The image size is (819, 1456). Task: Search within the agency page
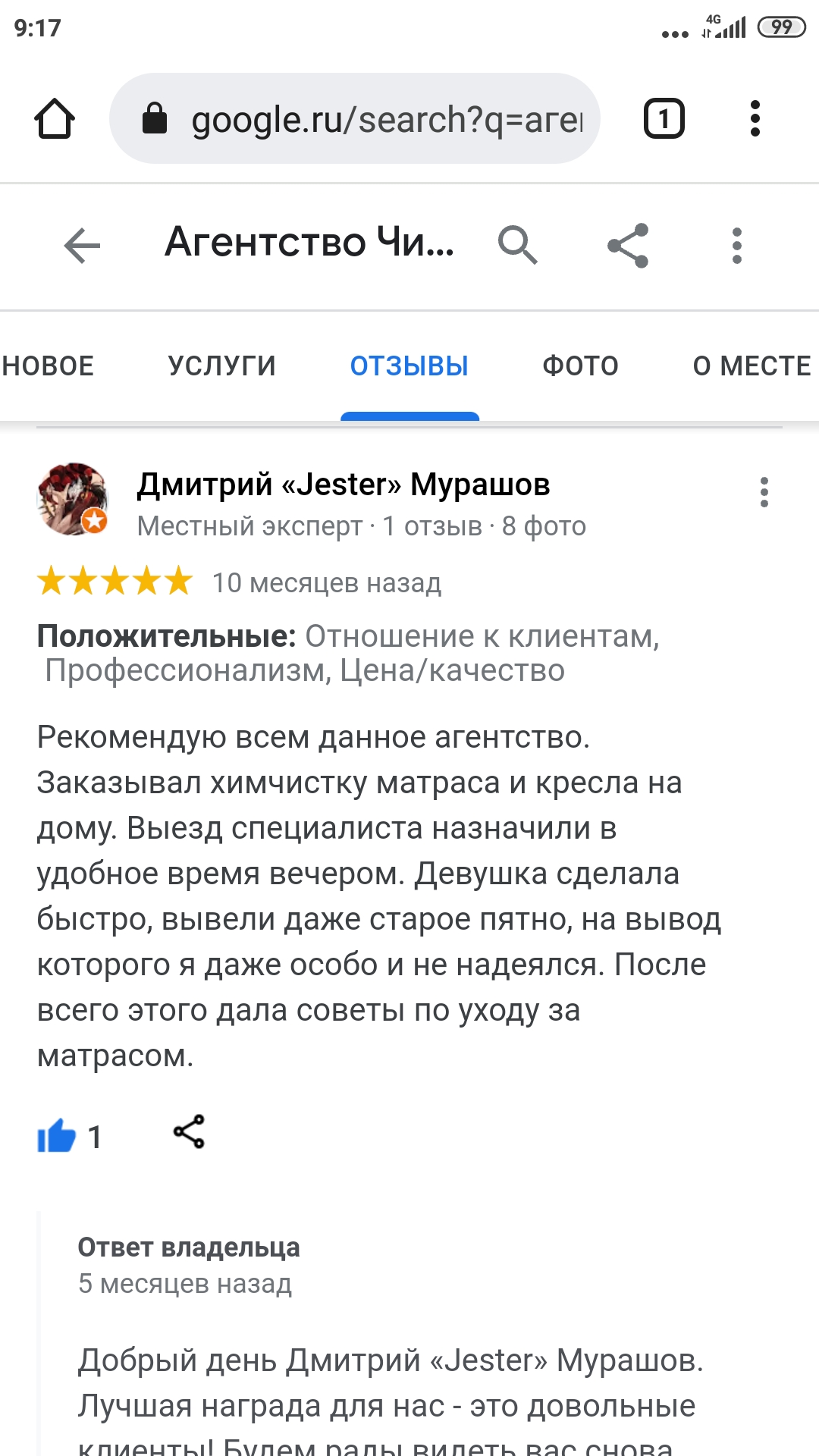click(517, 245)
